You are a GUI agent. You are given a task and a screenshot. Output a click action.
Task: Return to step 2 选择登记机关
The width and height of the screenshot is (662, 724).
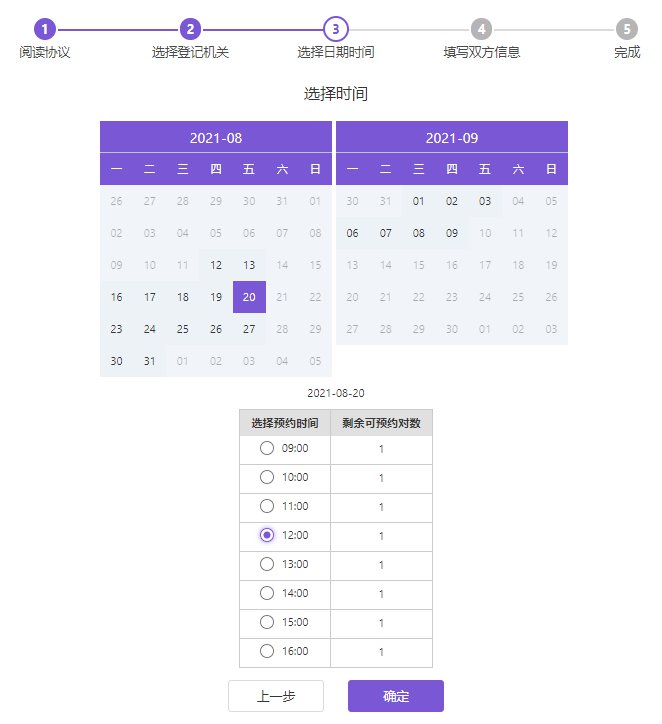click(190, 30)
